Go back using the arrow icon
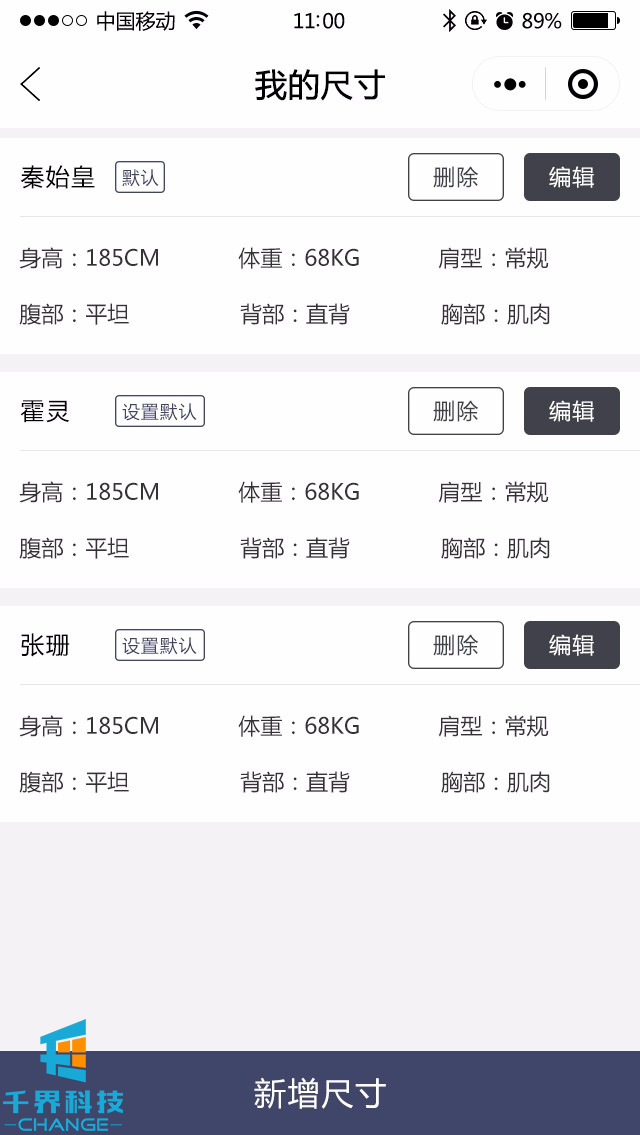 pyautogui.click(x=31, y=85)
